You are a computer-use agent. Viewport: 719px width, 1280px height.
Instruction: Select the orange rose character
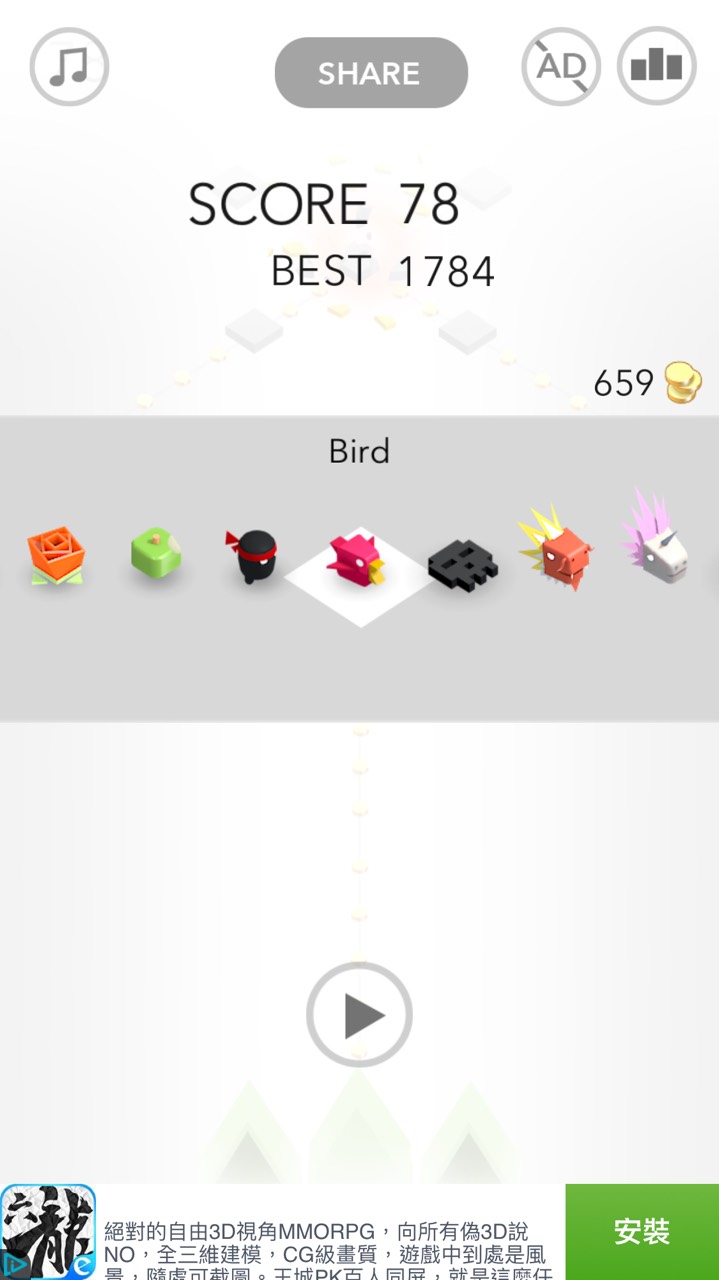click(55, 555)
